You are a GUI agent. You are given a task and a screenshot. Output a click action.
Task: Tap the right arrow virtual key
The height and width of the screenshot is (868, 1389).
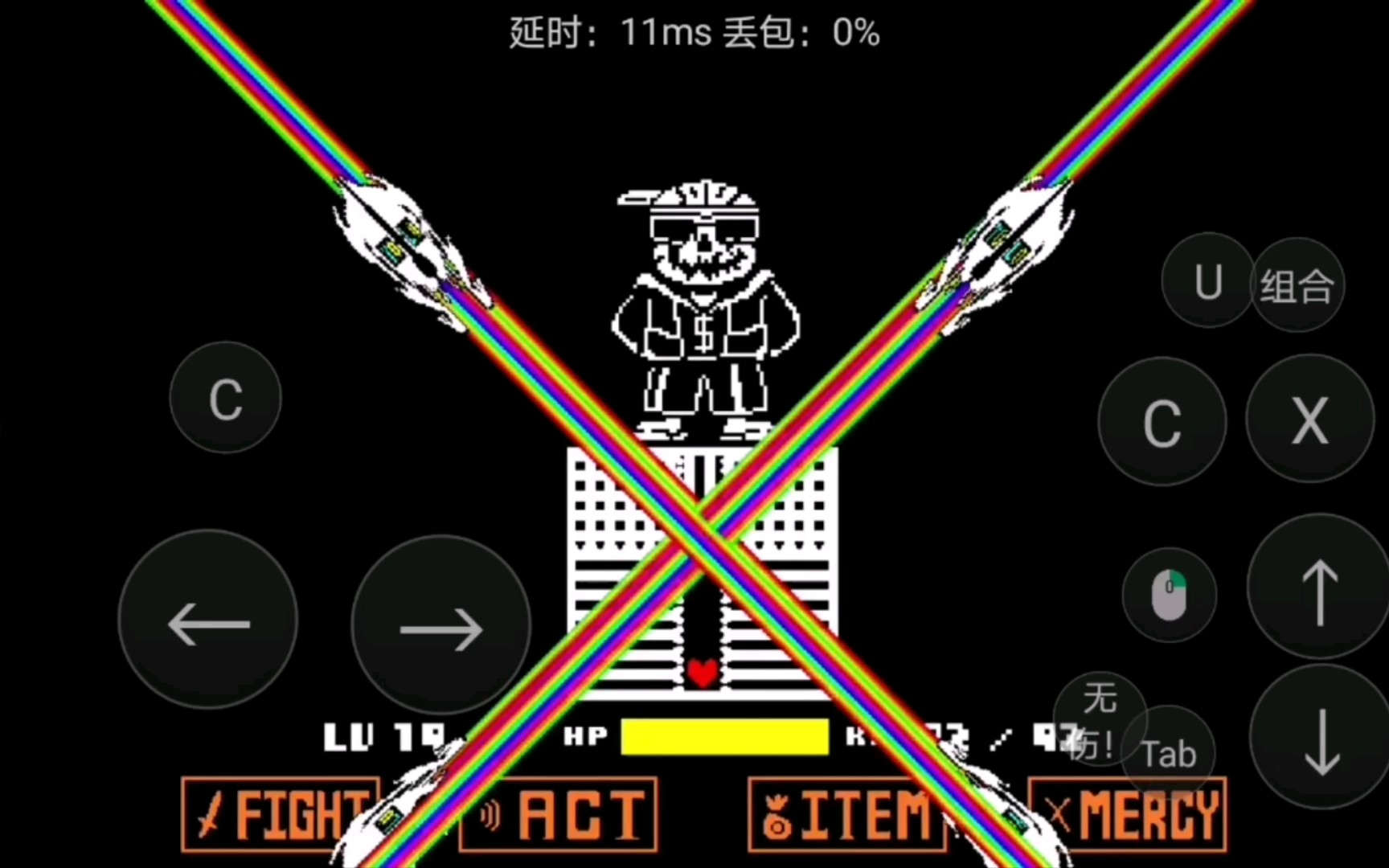(x=440, y=625)
